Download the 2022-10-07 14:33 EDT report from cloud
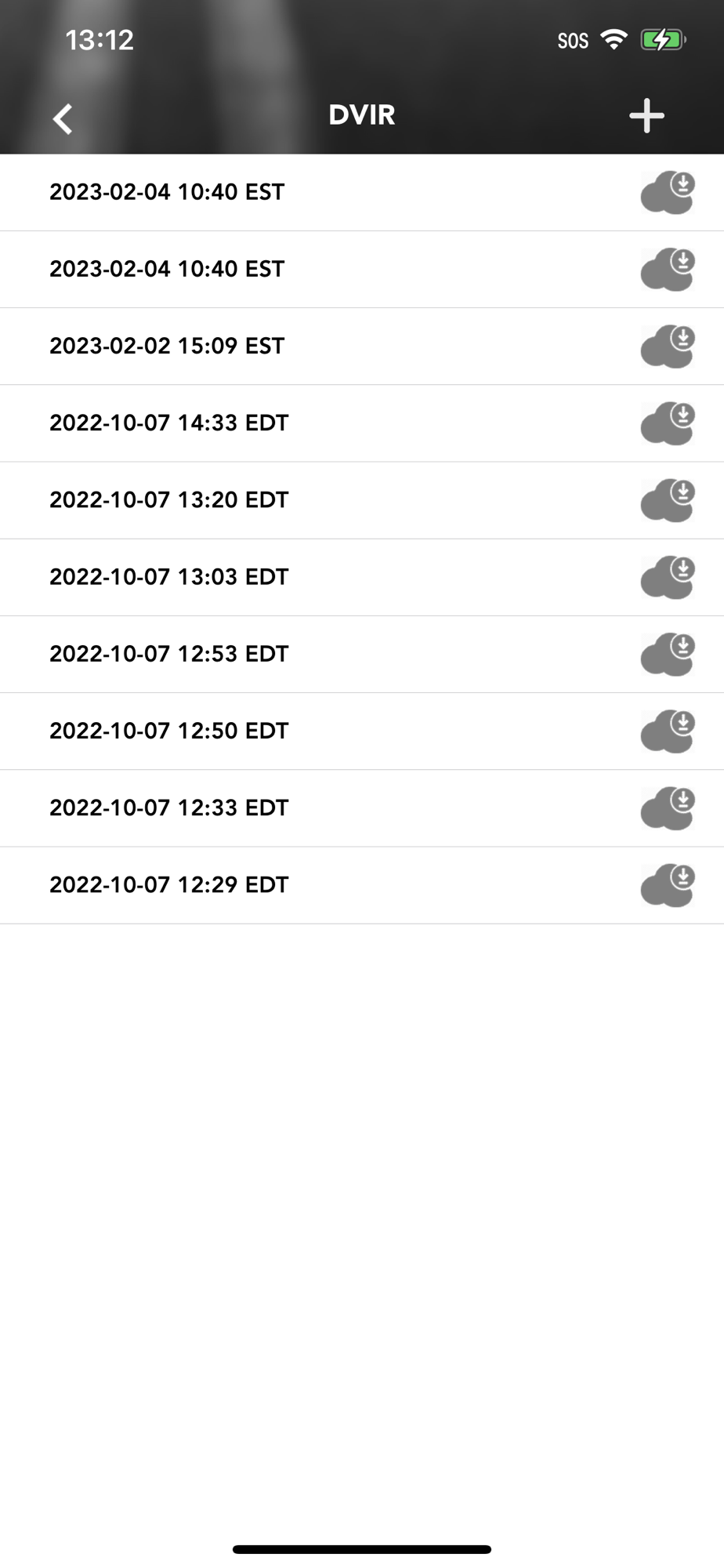Image resolution: width=724 pixels, height=1568 pixels. coord(668,423)
